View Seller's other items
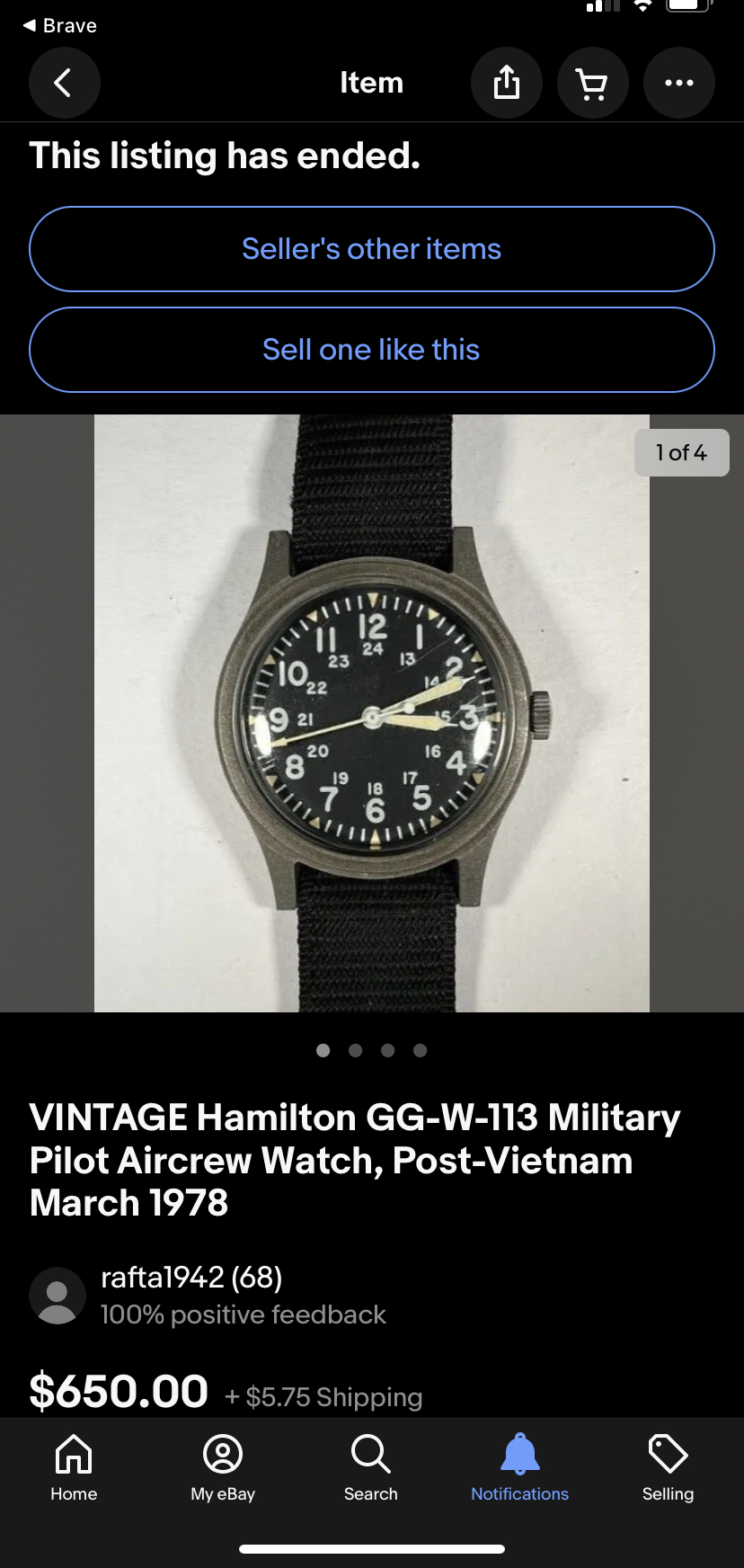Image resolution: width=744 pixels, height=1568 pixels. click(x=371, y=249)
